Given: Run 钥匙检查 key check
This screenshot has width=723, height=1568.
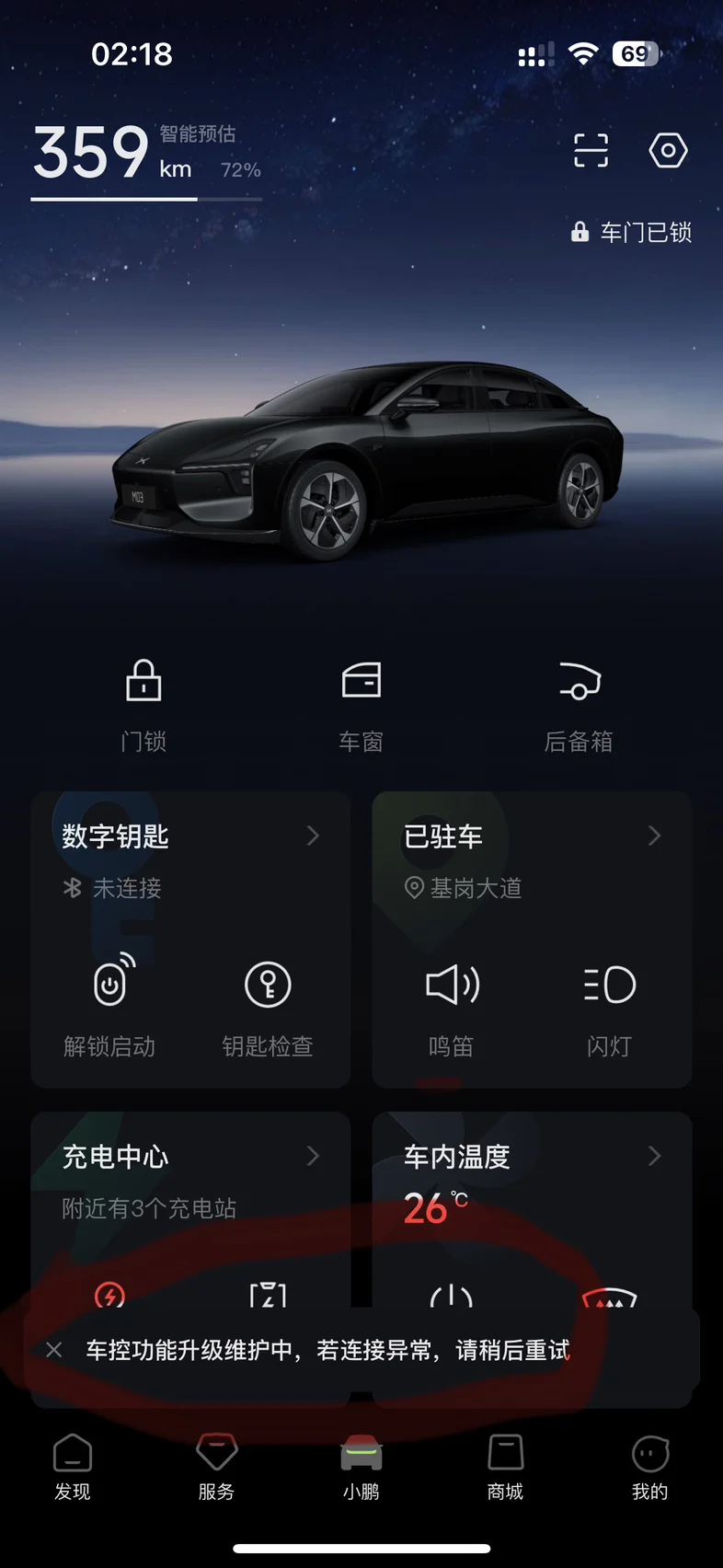Looking at the screenshot, I should pyautogui.click(x=268, y=1007).
